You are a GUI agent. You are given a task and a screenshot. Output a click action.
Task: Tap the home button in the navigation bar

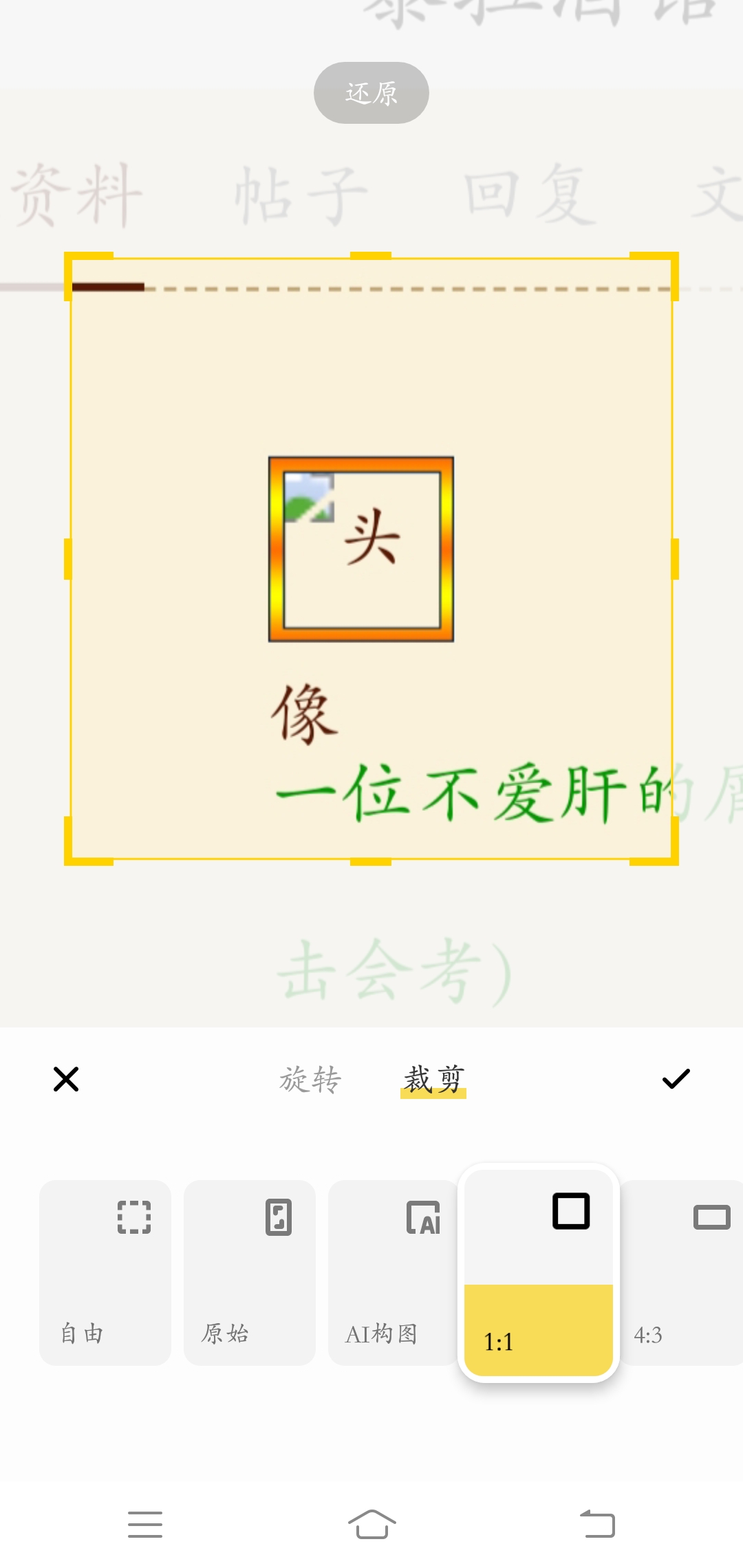click(371, 1525)
